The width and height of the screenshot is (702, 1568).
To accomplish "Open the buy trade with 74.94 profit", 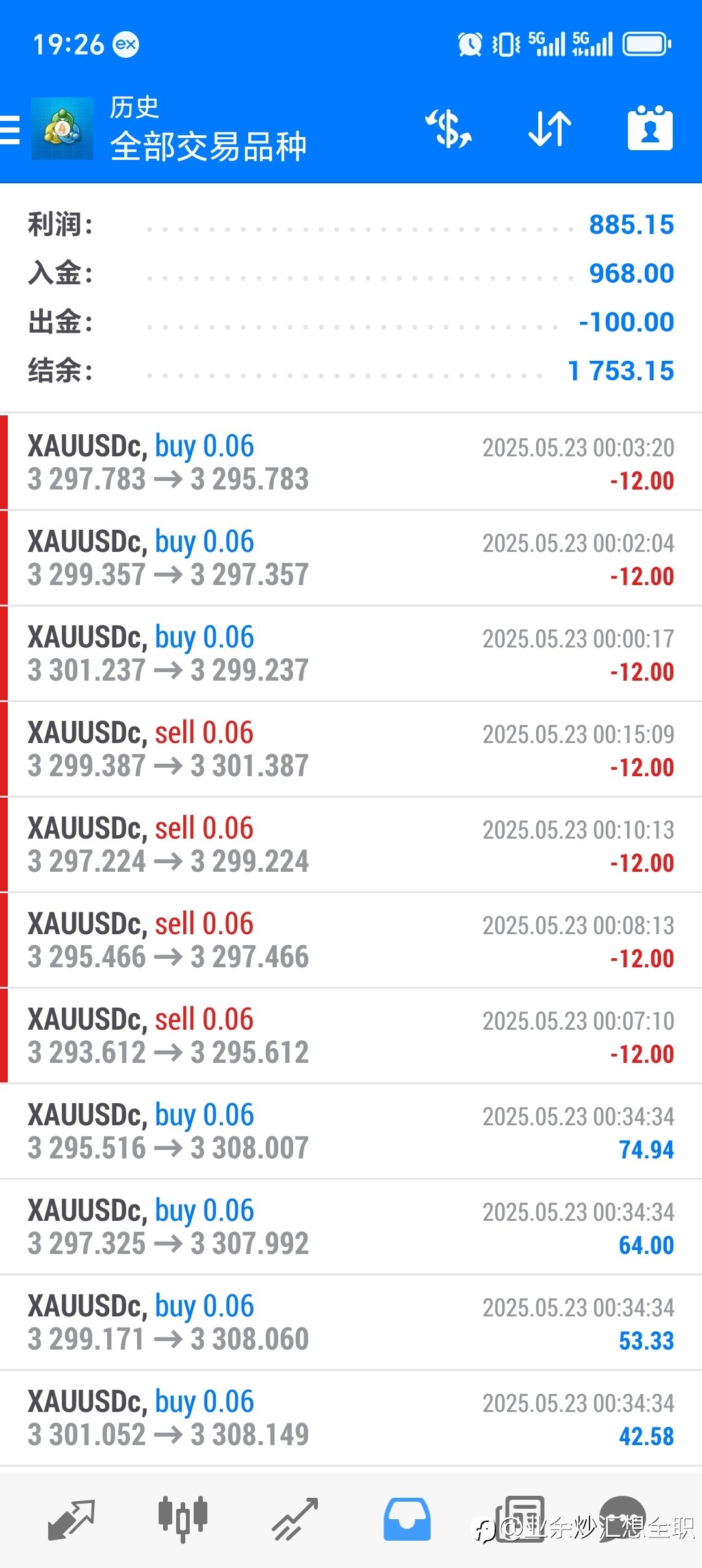I will click(351, 1131).
